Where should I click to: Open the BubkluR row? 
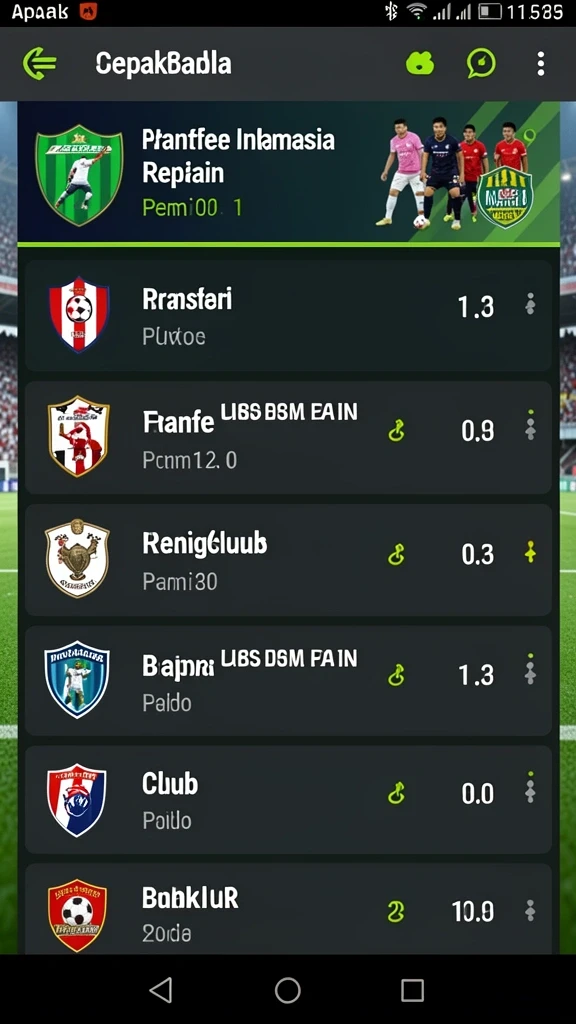coord(289,909)
